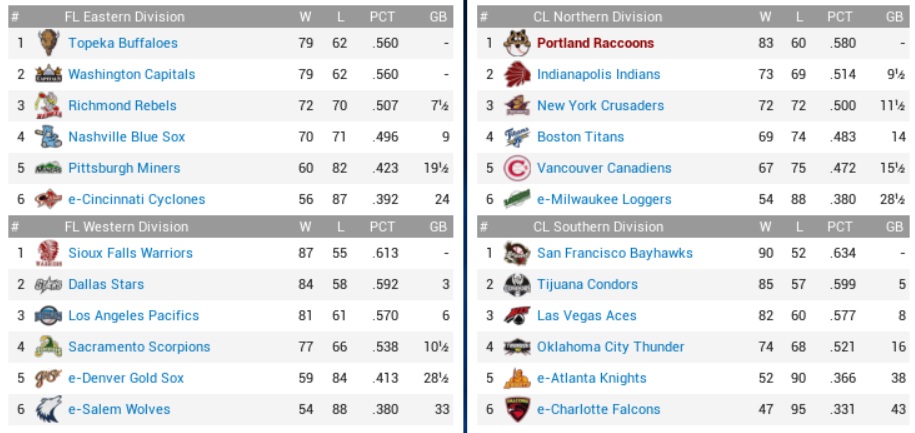915x433 pixels.
Task: Select Richmond Rebels in Eastern Division
Action: point(122,105)
